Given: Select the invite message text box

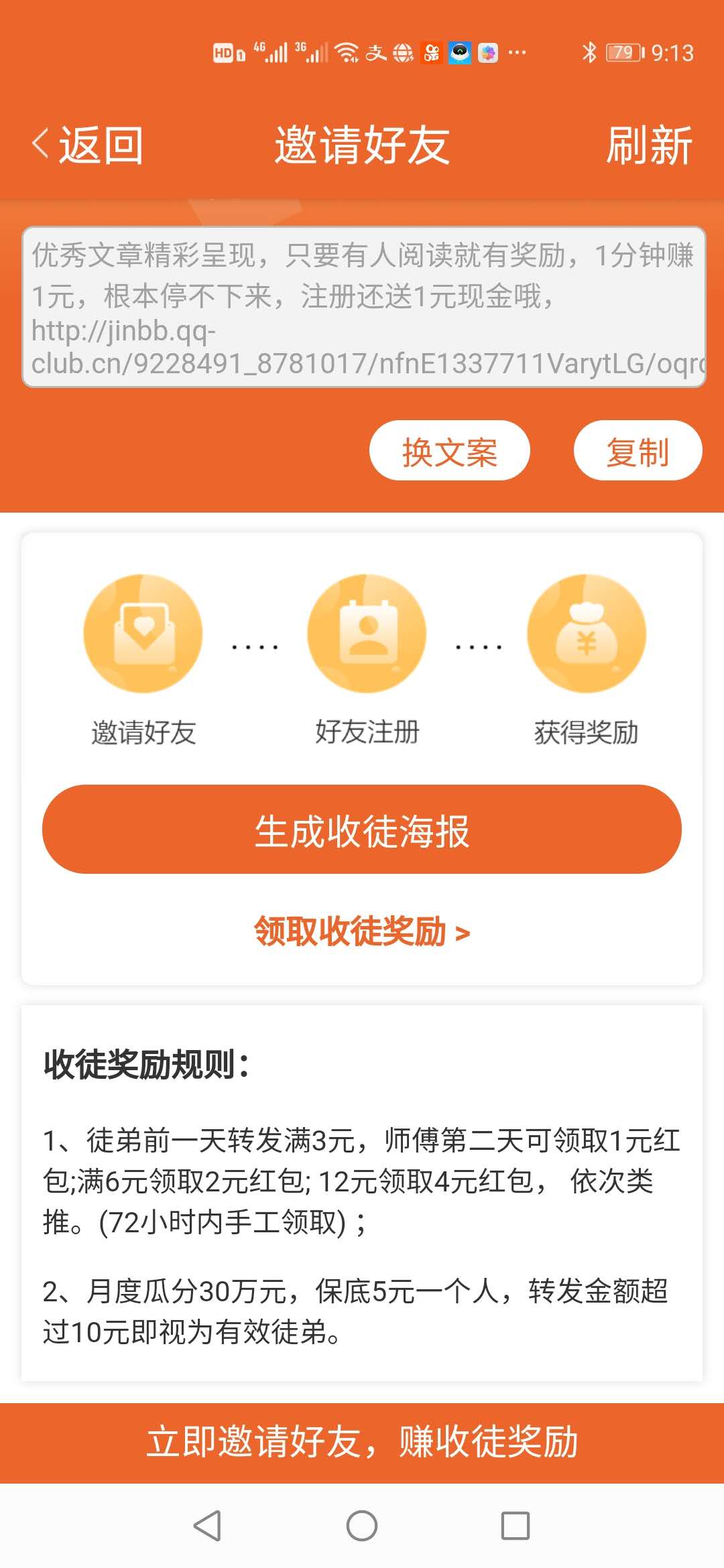Looking at the screenshot, I should click(x=362, y=308).
